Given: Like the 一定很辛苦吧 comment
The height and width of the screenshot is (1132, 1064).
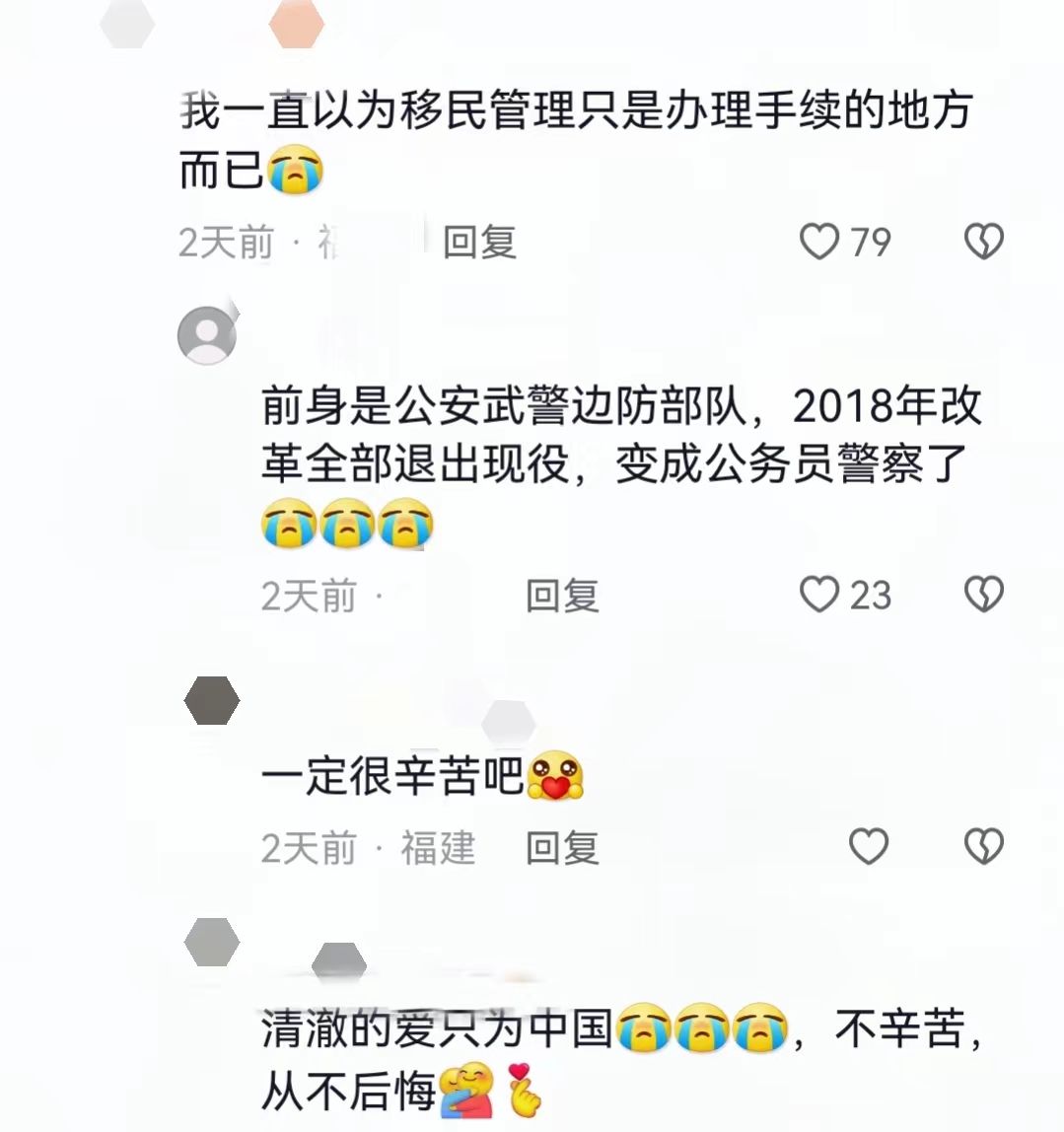Looking at the screenshot, I should [x=869, y=847].
